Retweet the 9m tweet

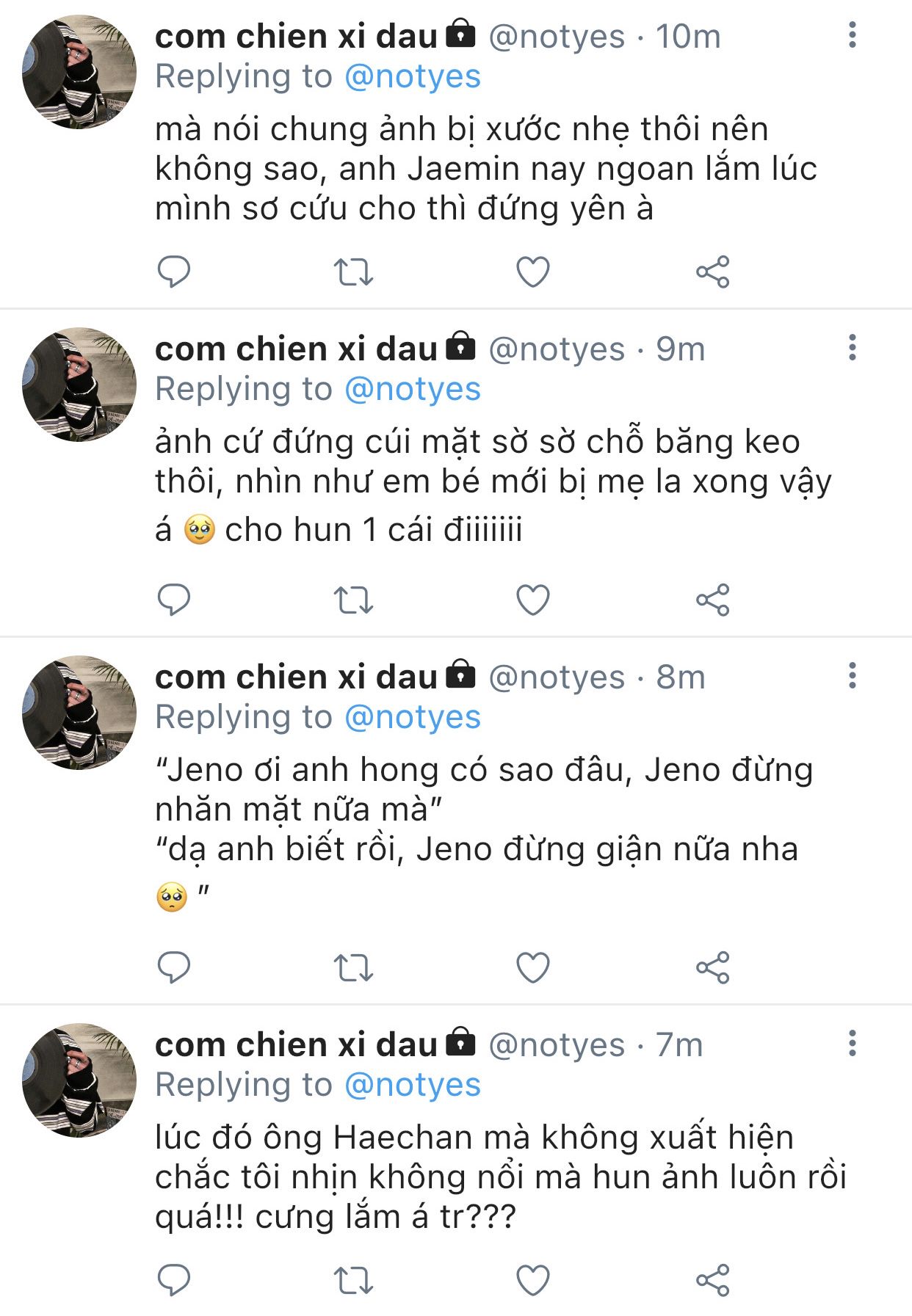(x=354, y=600)
